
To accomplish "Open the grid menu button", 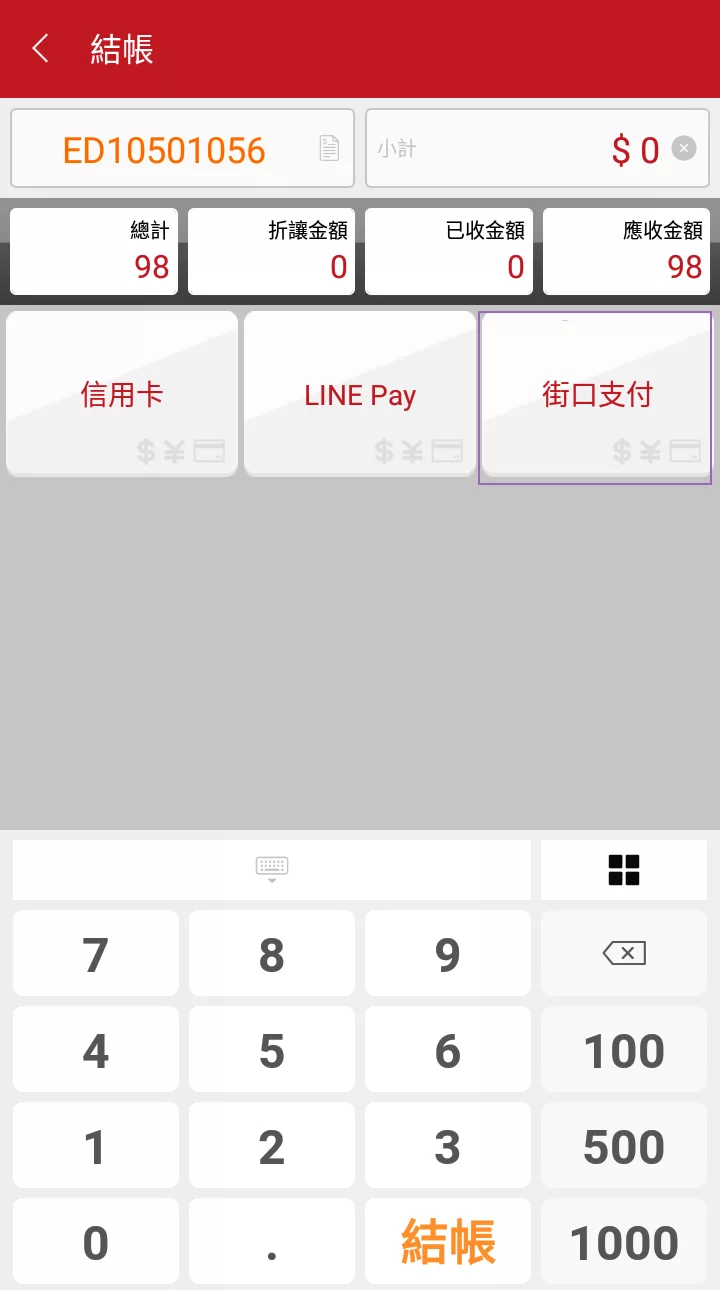I will point(624,869).
